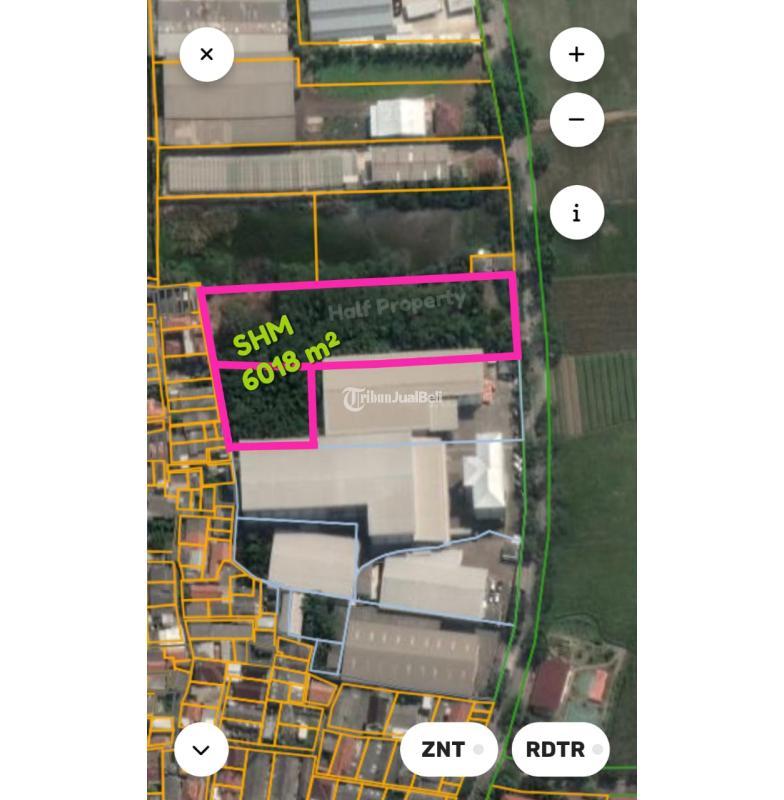The image size is (784, 800).
Task: Open the map info button
Action: point(576,212)
